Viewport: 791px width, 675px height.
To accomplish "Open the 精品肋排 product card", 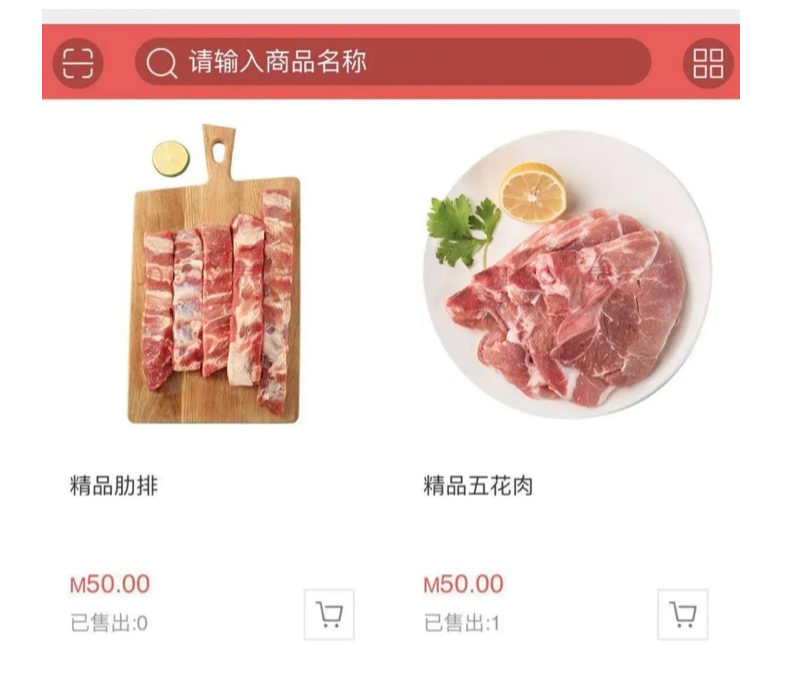I will (213, 380).
